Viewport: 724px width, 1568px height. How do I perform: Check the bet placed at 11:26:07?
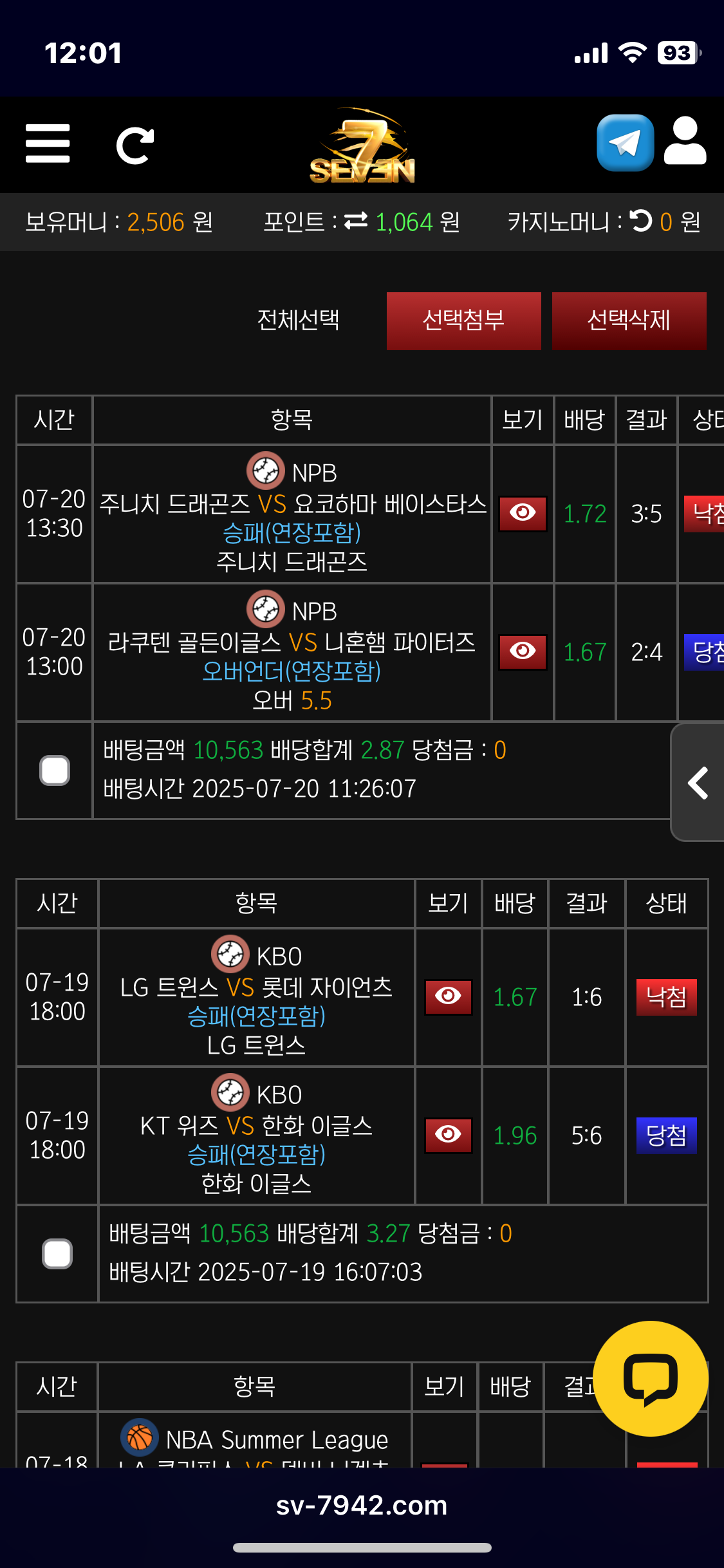point(55,770)
